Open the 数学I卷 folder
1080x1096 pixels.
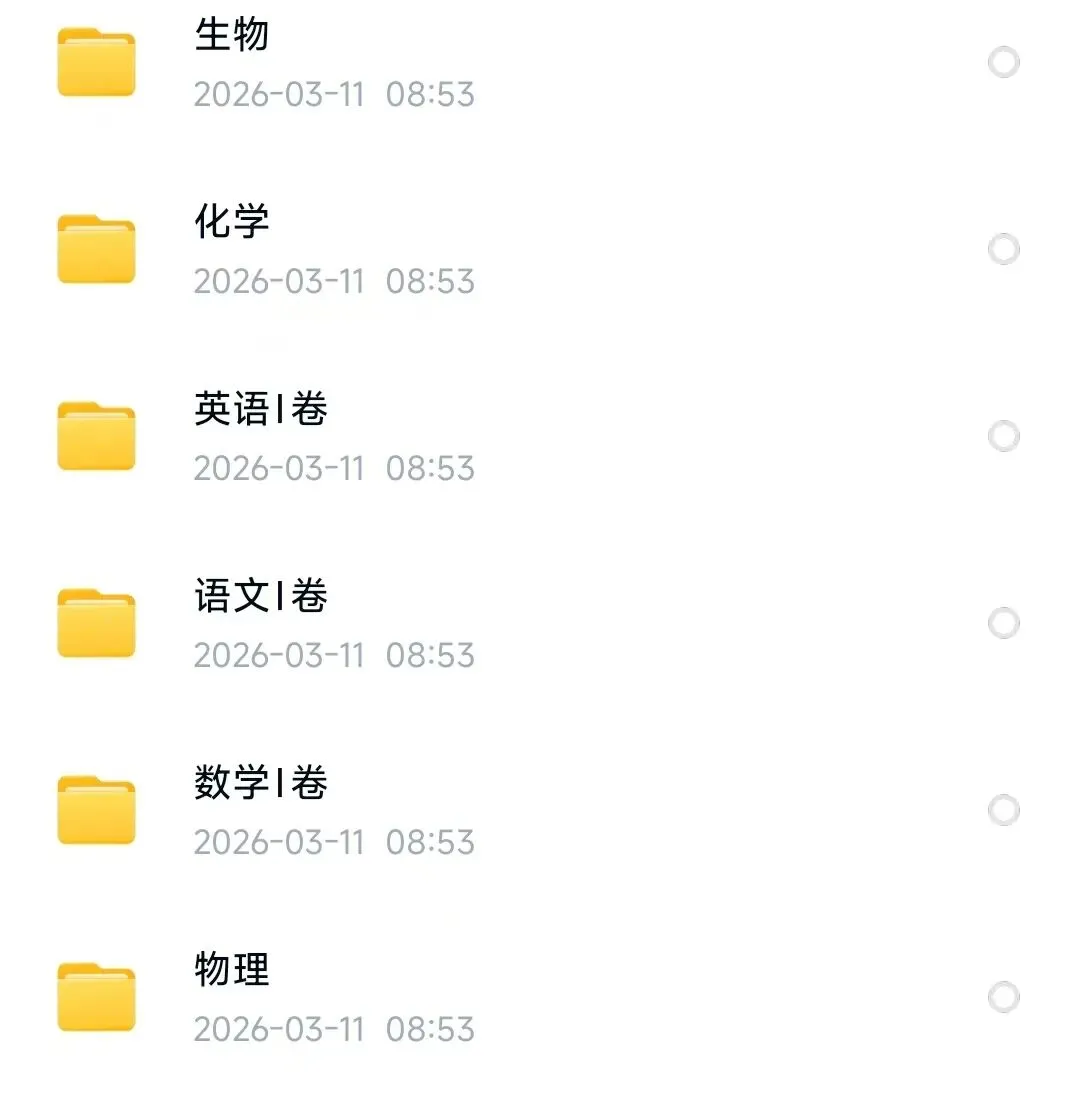tap(260, 784)
